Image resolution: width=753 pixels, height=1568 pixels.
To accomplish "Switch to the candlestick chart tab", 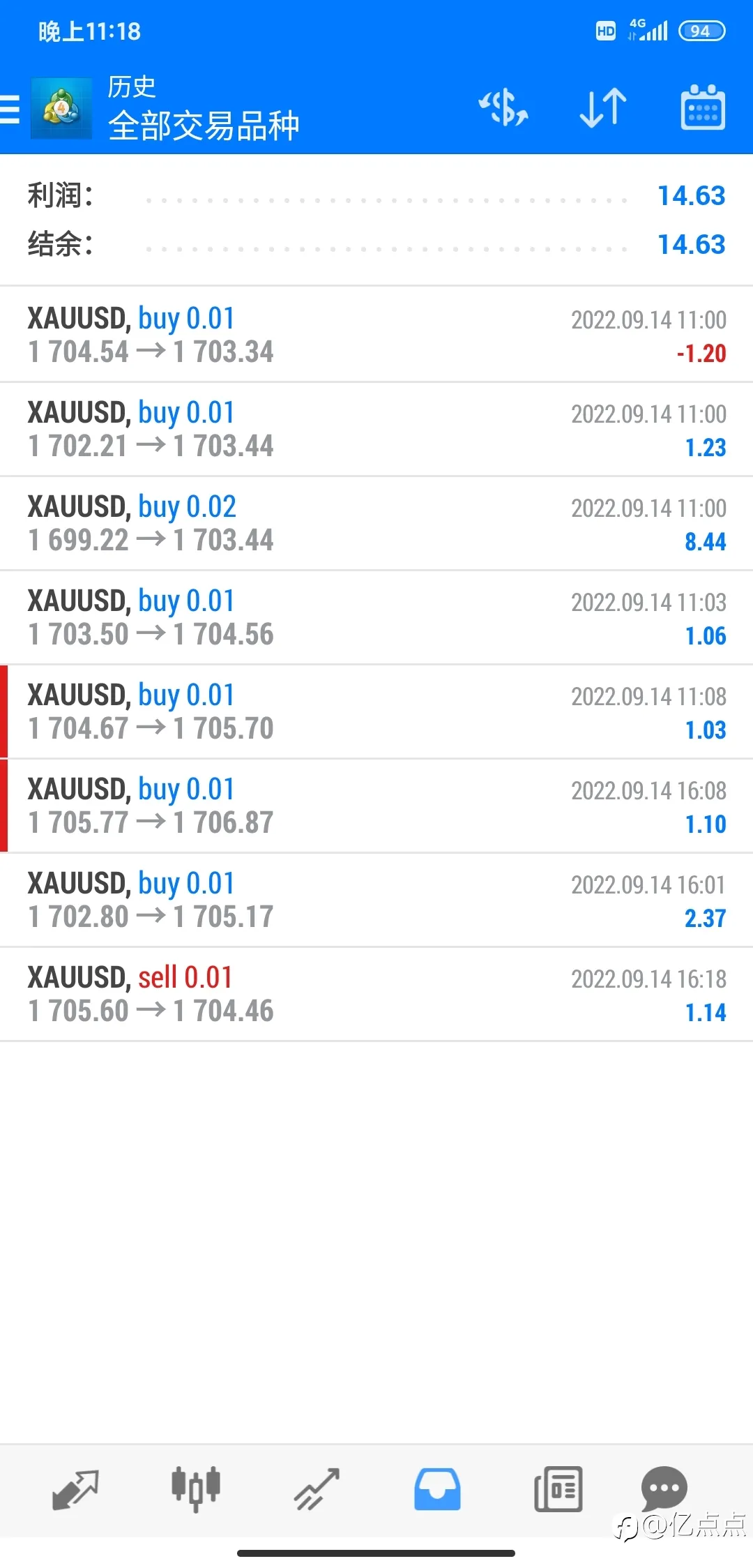I will coord(196,1489).
